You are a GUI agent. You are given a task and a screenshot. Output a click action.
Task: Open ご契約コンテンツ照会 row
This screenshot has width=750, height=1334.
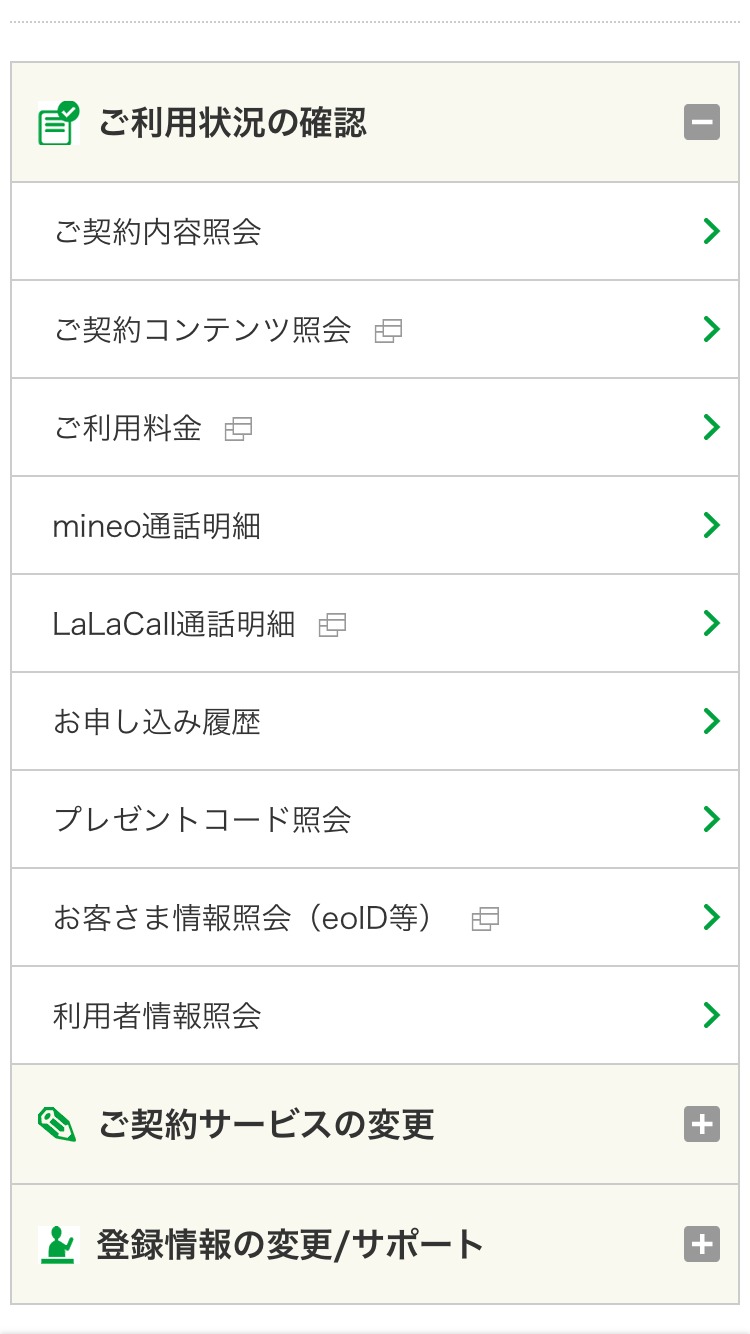(375, 330)
